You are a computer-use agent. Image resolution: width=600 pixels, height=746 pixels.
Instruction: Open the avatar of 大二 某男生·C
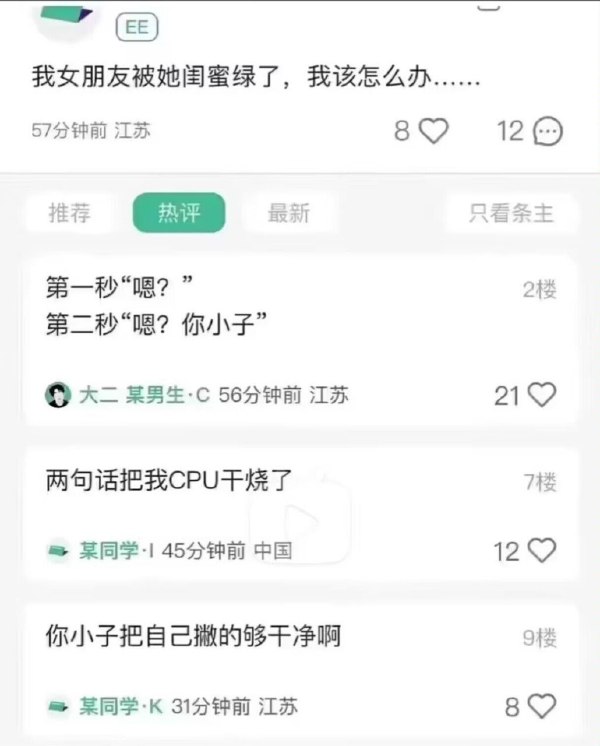pyautogui.click(x=59, y=395)
